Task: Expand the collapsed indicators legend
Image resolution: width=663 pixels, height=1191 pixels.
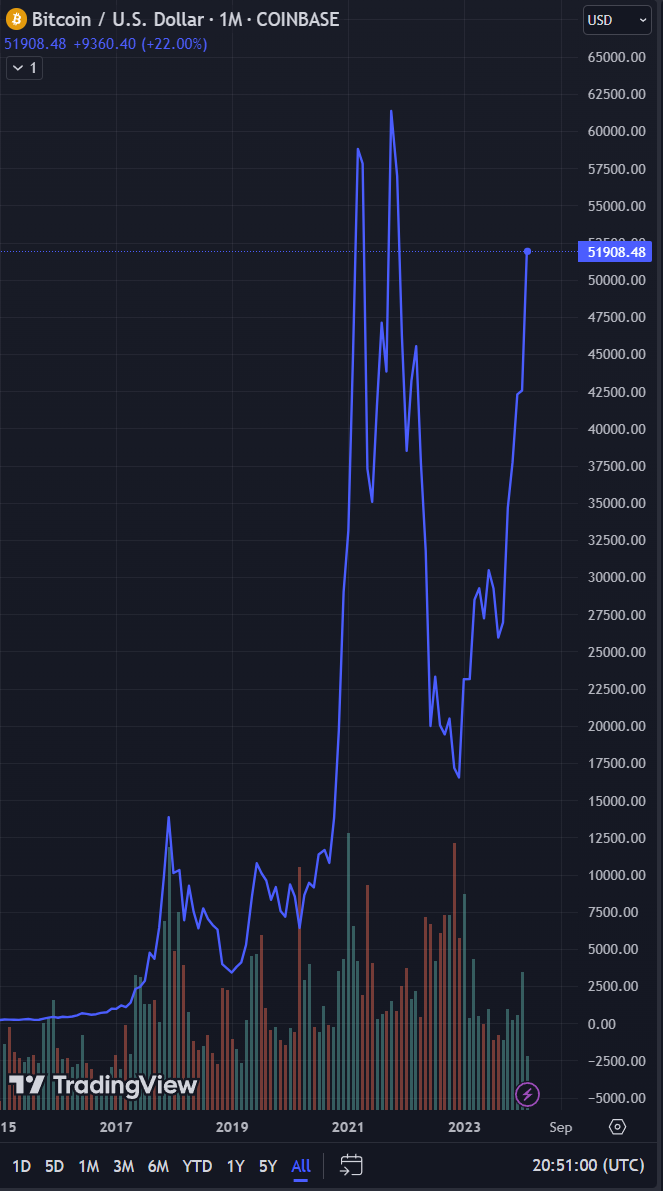Action: [25, 68]
